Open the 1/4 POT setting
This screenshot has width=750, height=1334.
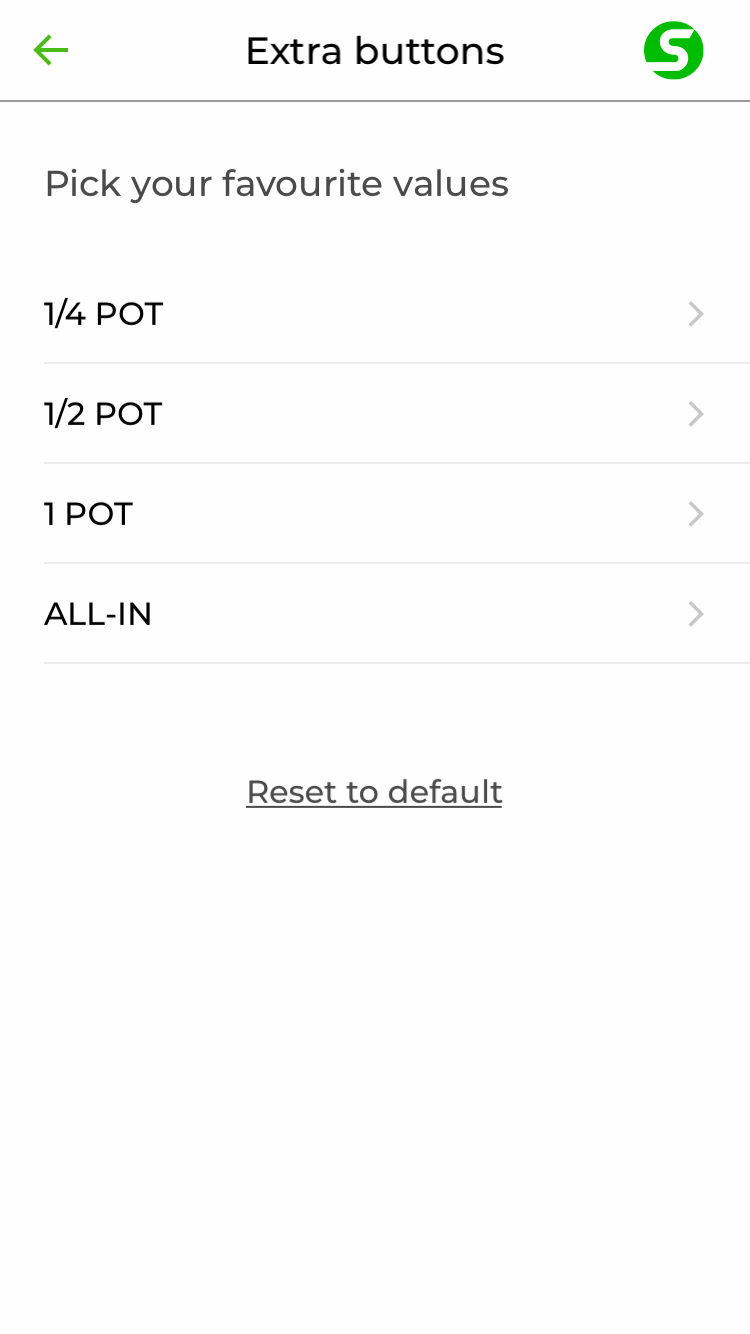click(x=397, y=314)
